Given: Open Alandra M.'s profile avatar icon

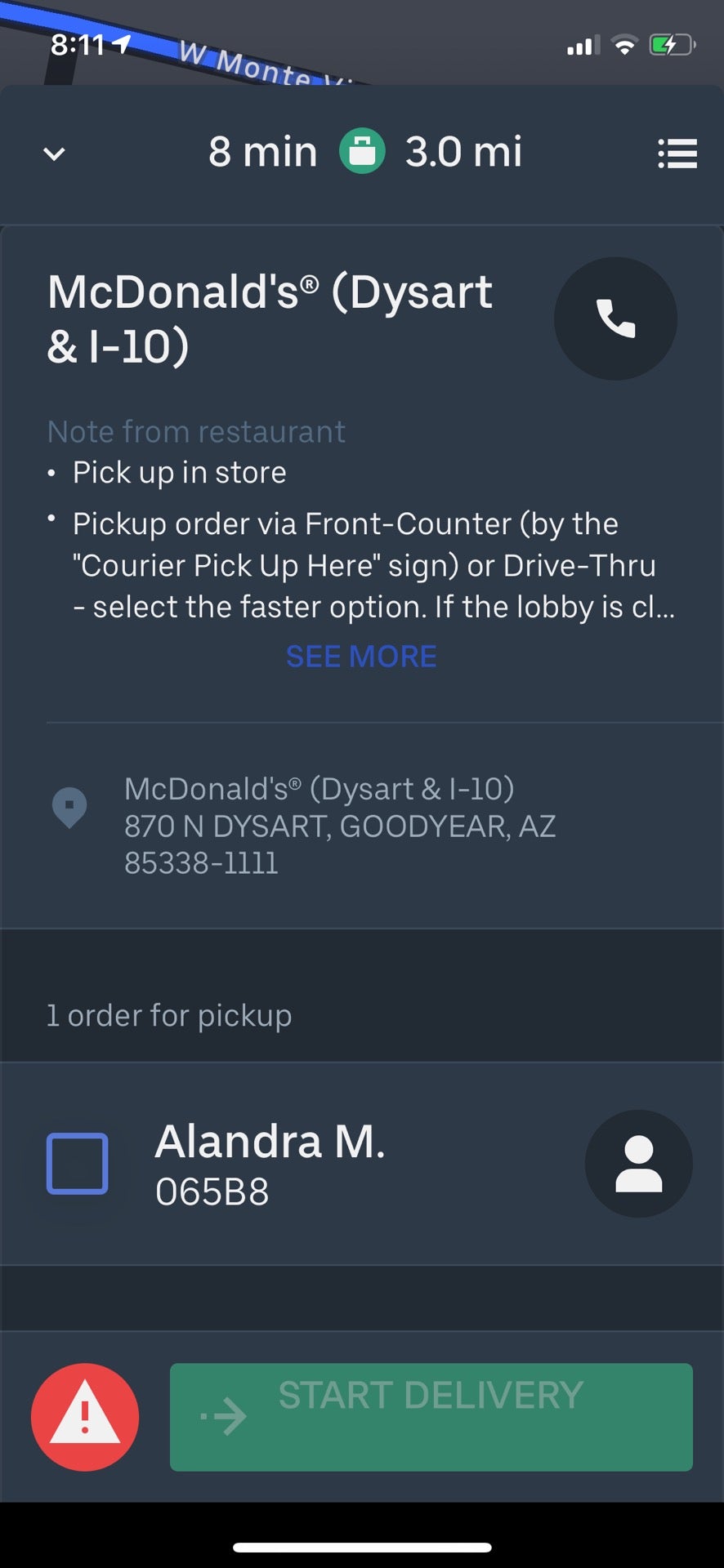Looking at the screenshot, I should click(x=638, y=1164).
